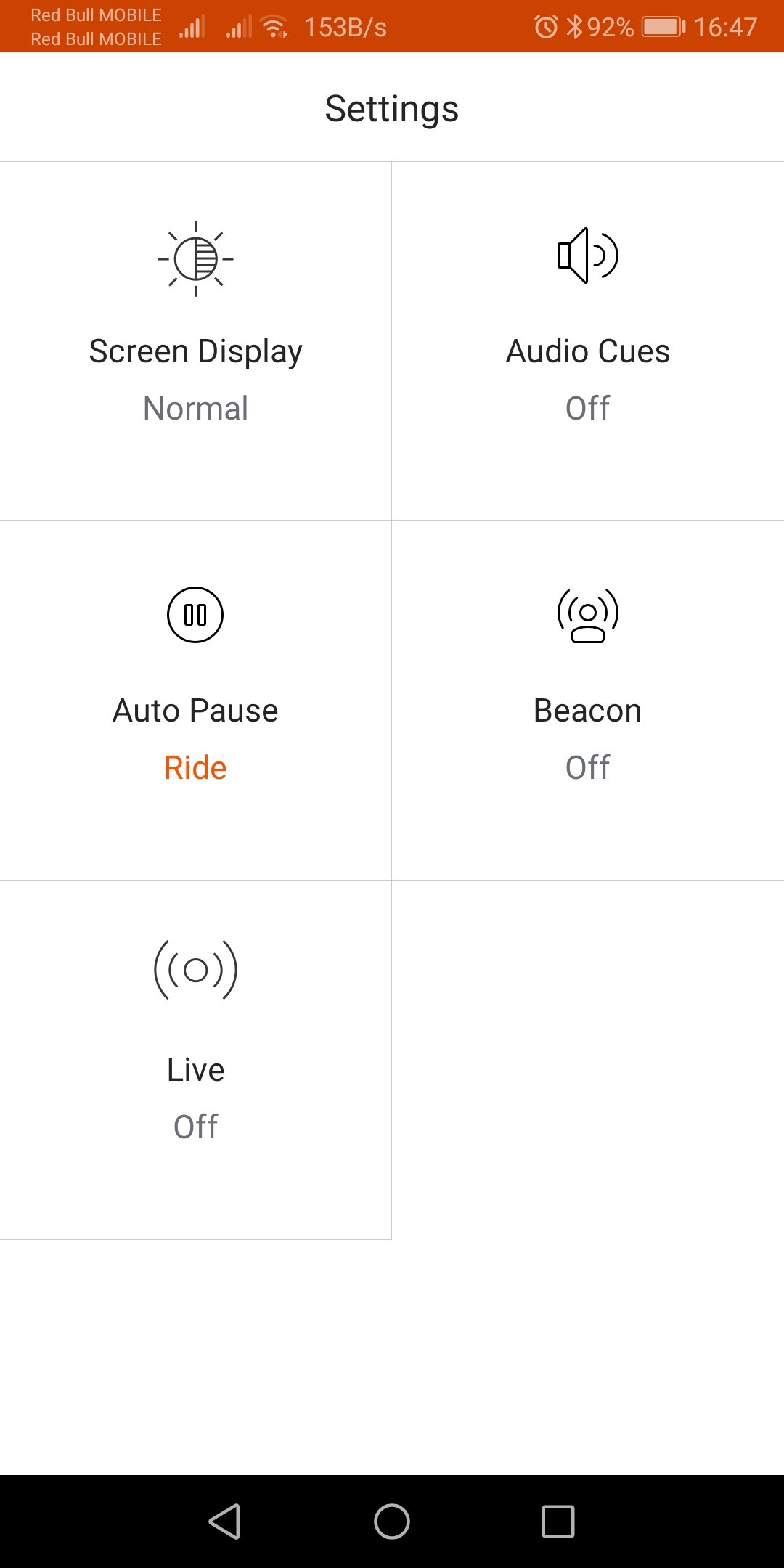Image resolution: width=784 pixels, height=1568 pixels.
Task: Tap the system home button
Action: tap(392, 1522)
